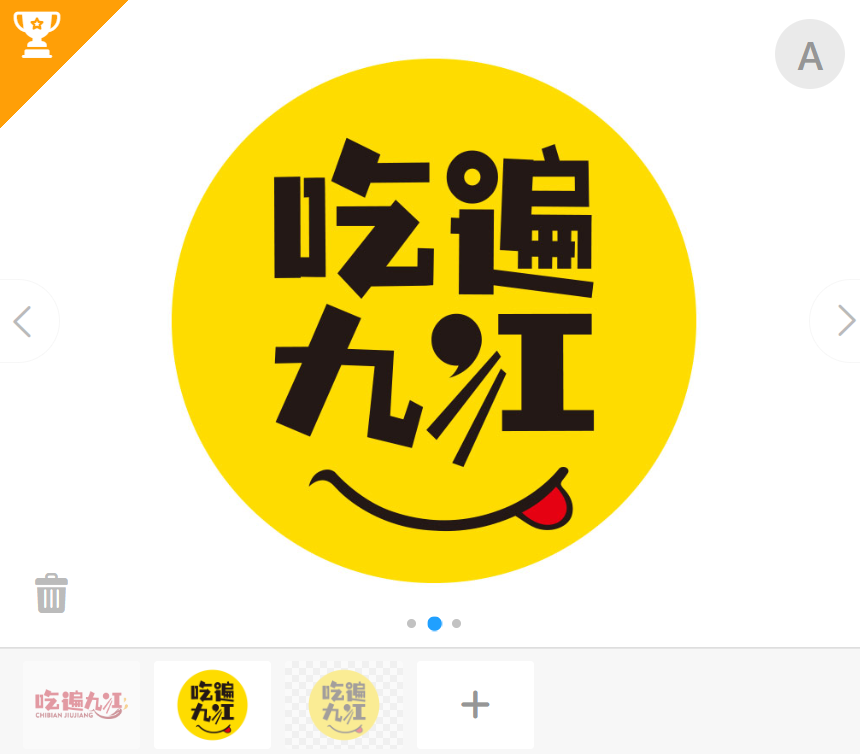Select the transparent background logo thumbnail

point(343,704)
